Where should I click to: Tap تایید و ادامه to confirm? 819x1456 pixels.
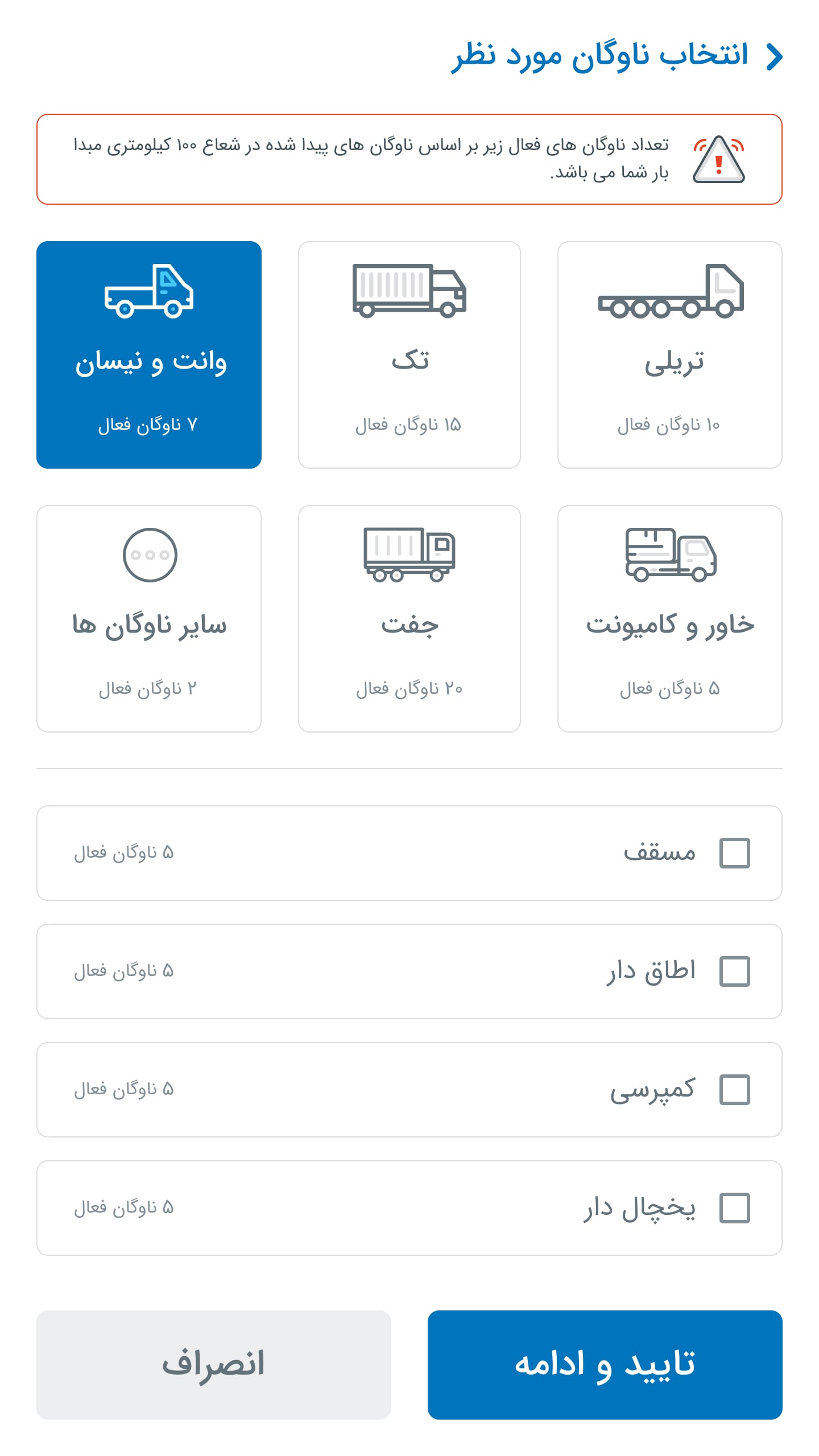[605, 1365]
